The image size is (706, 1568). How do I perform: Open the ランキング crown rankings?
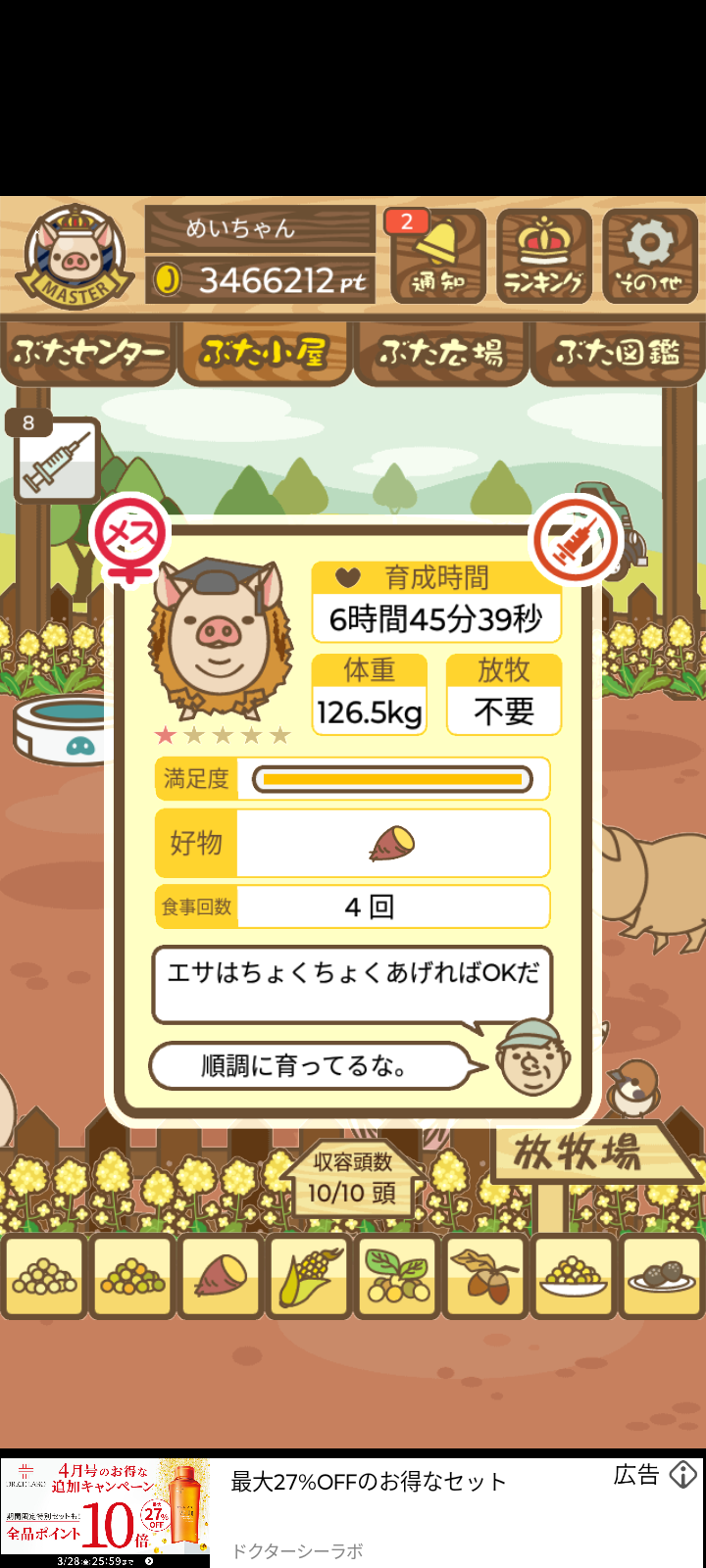point(544,256)
